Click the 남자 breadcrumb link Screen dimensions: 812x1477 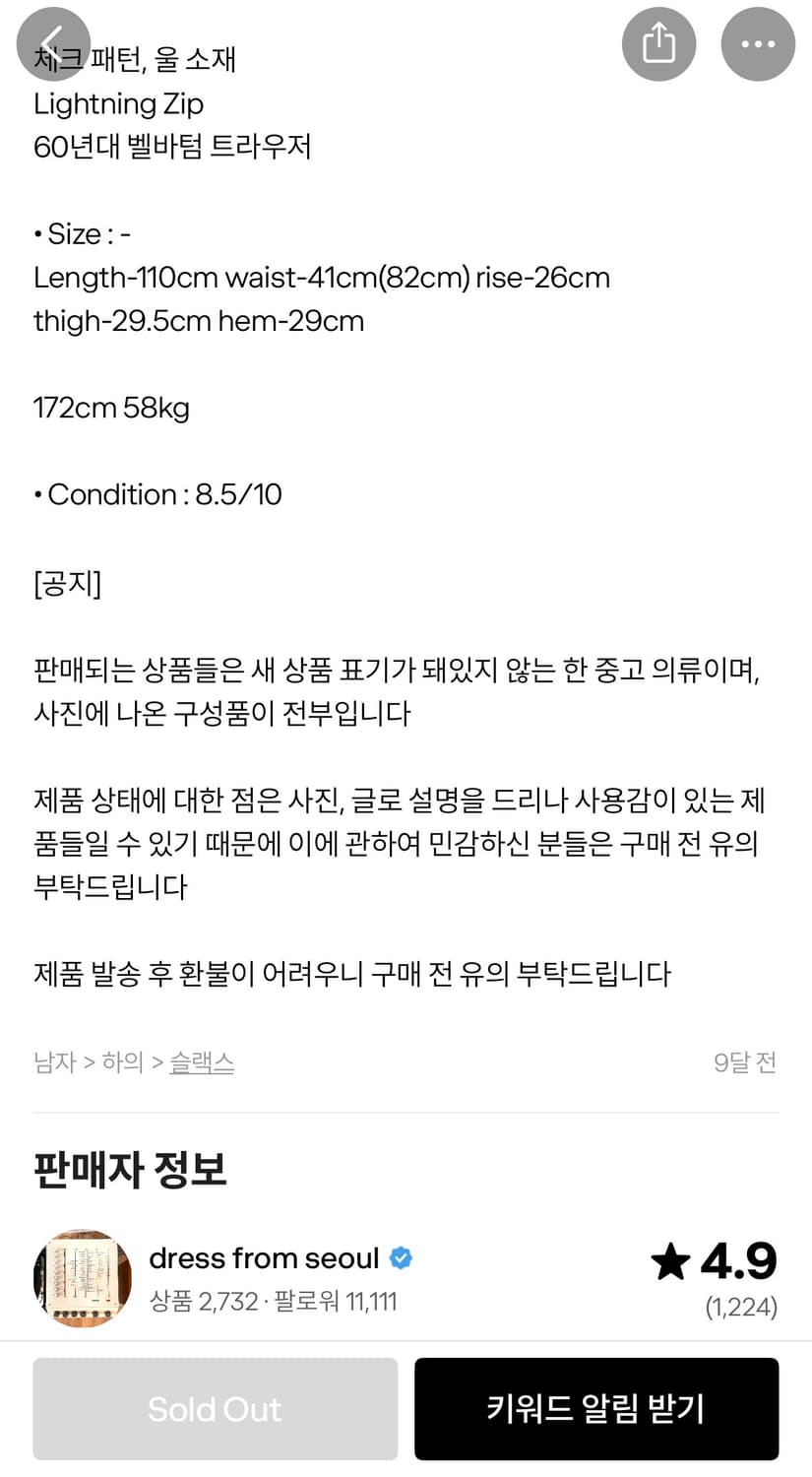[x=54, y=1061]
